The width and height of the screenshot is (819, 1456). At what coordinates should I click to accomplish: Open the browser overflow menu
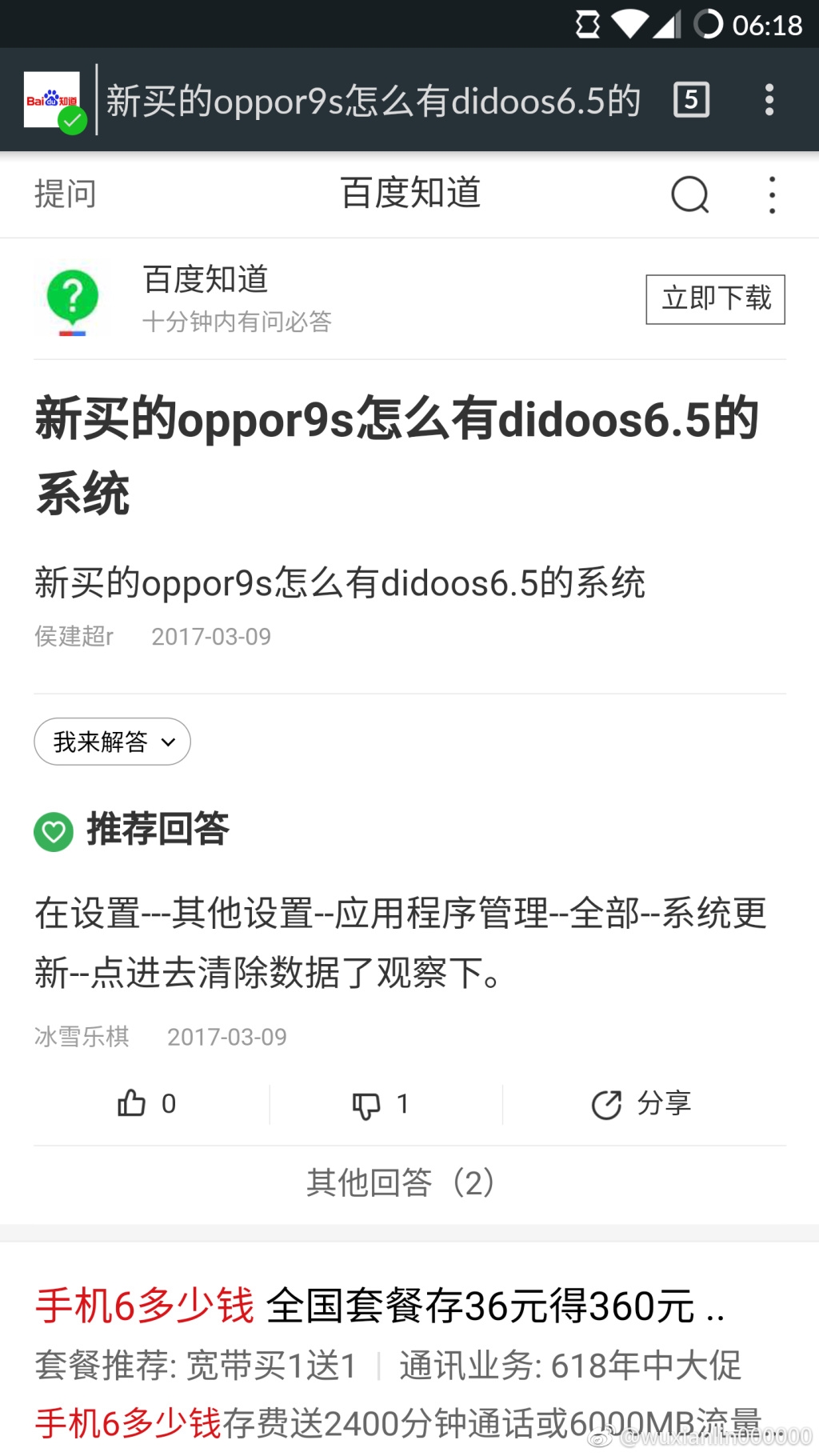click(769, 100)
